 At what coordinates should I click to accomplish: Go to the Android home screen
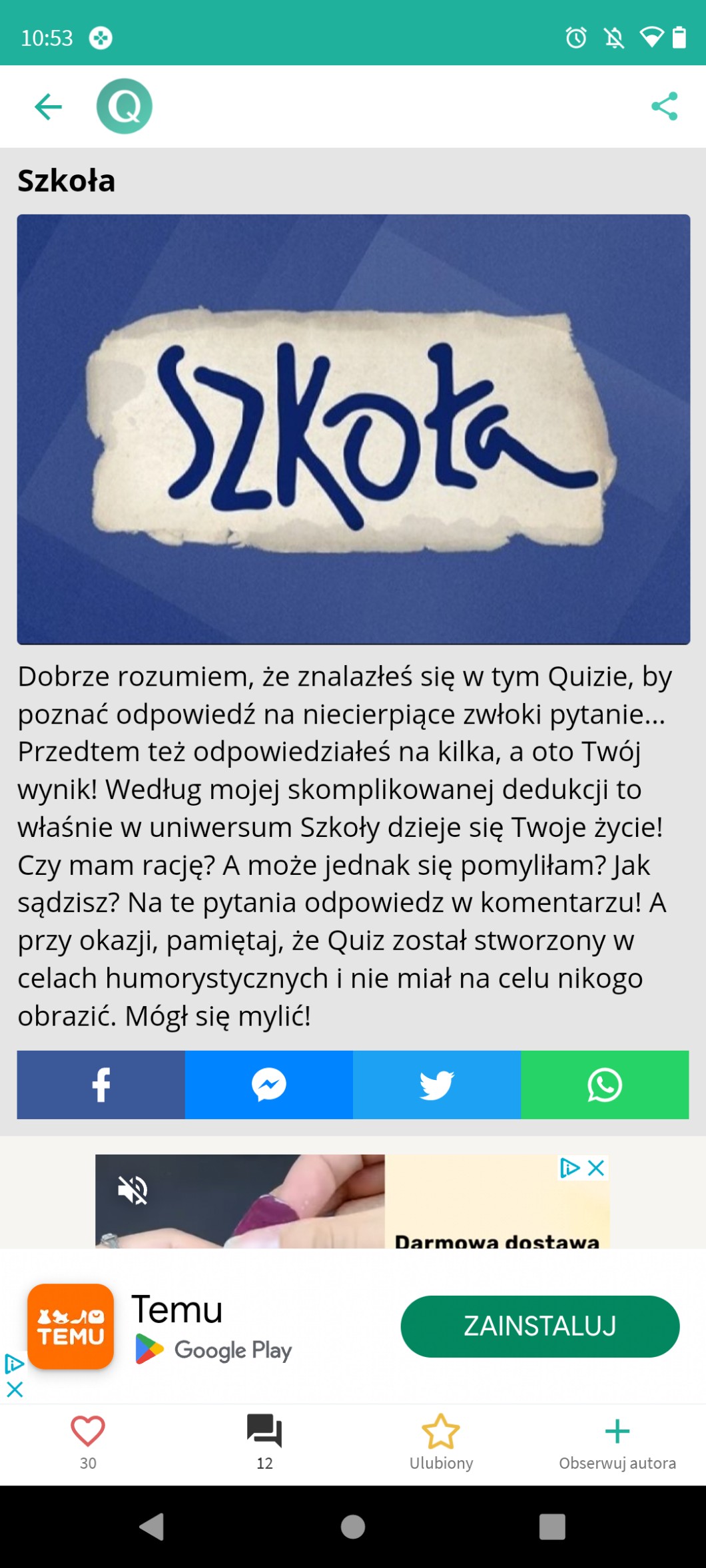pyautogui.click(x=353, y=1527)
